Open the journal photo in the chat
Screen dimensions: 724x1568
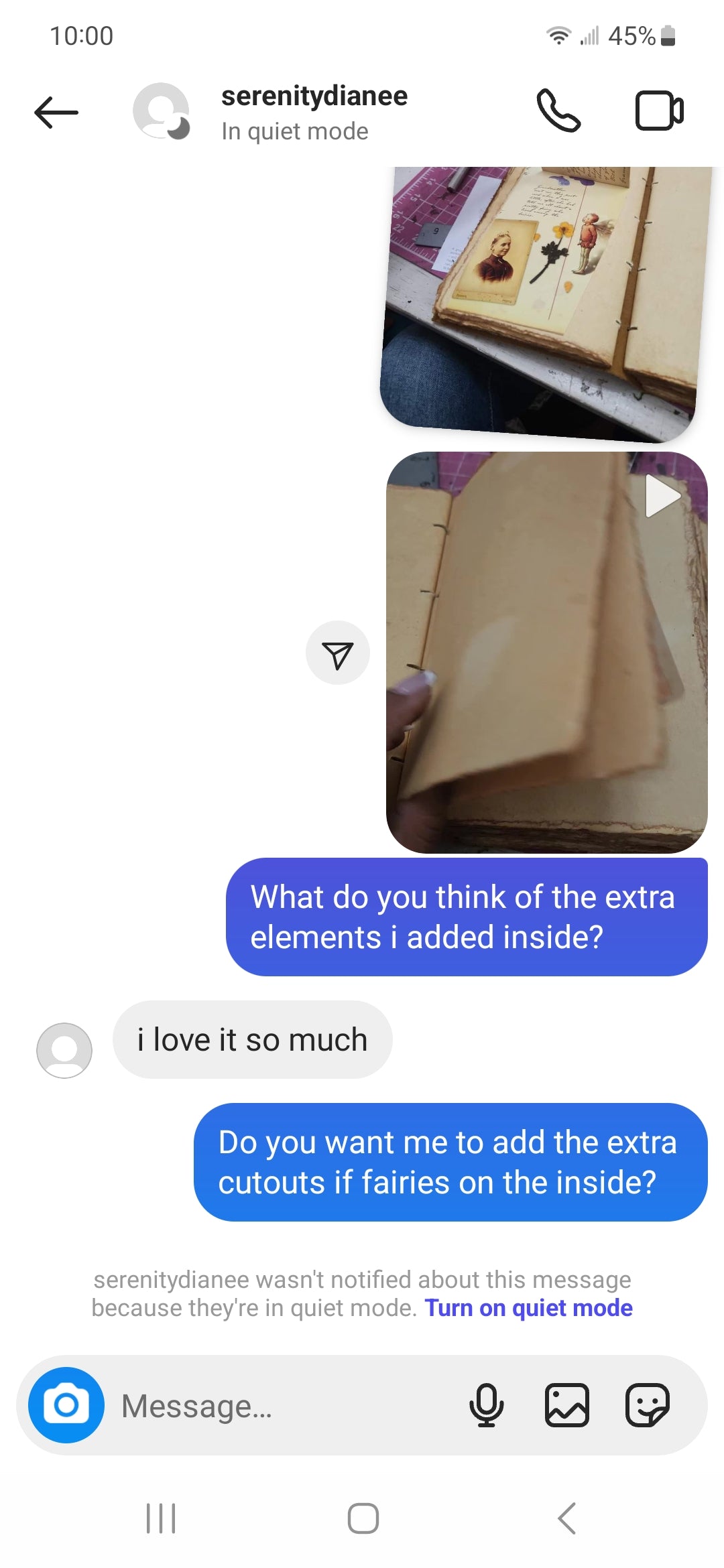(544, 302)
